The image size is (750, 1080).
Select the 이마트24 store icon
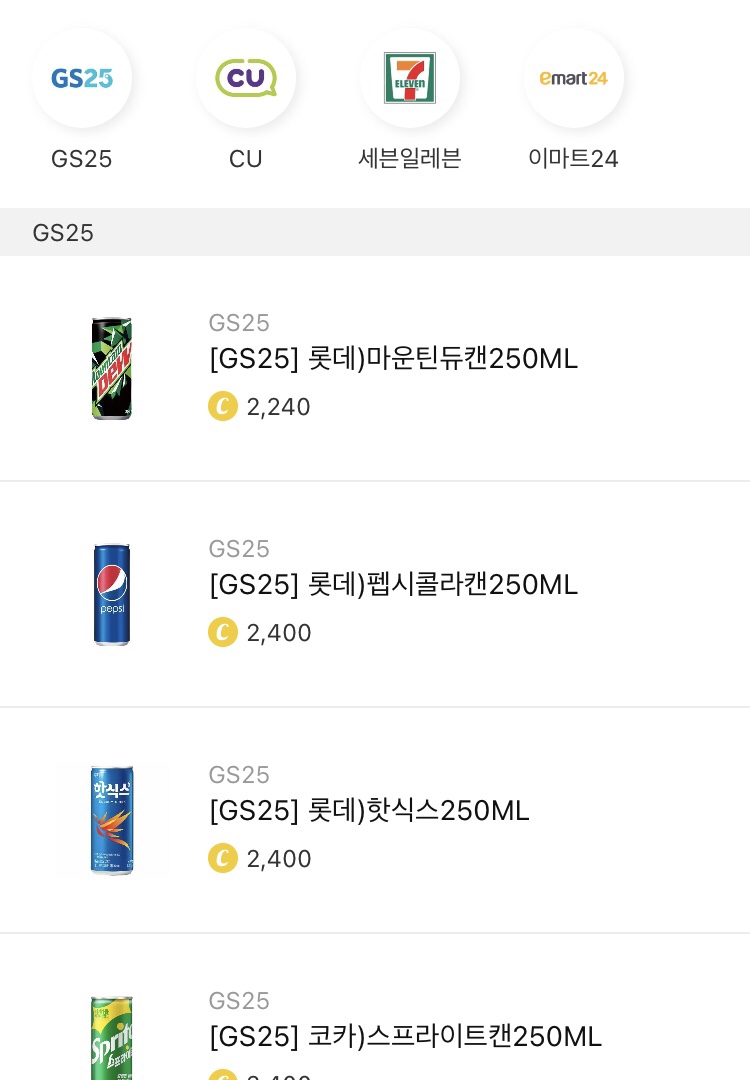click(574, 78)
